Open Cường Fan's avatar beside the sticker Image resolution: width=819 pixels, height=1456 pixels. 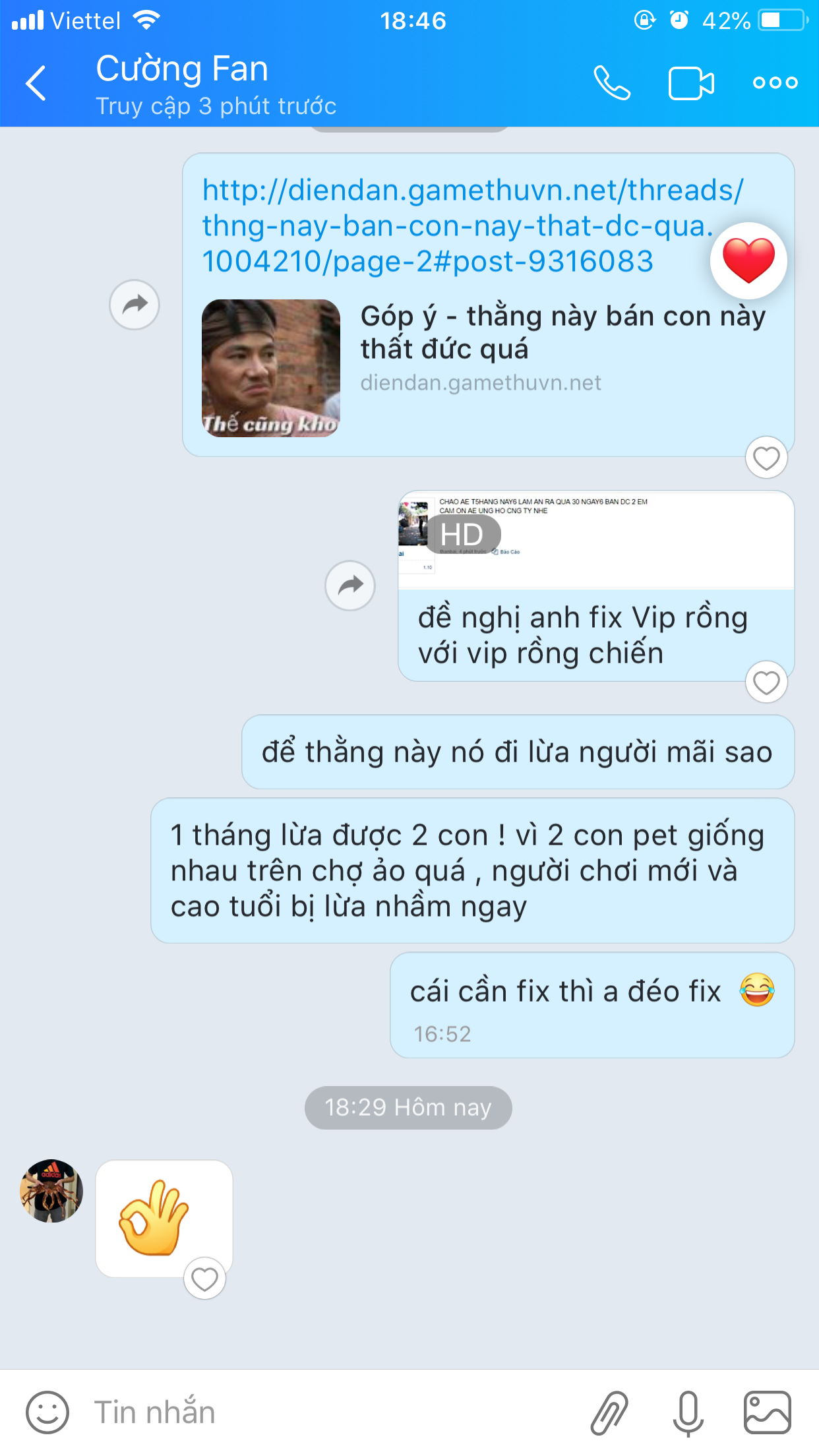[51, 1191]
